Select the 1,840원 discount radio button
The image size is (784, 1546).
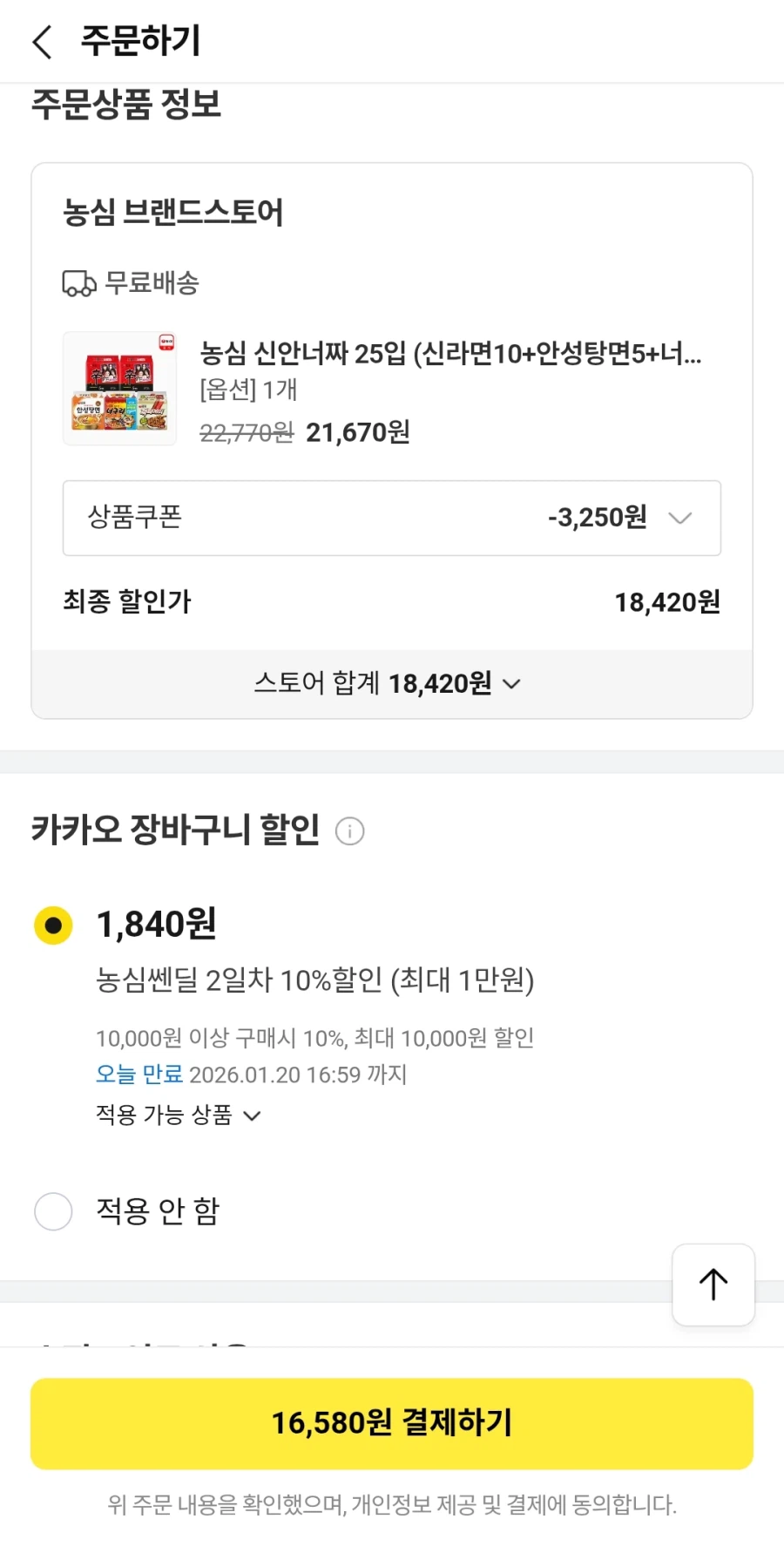pos(53,926)
